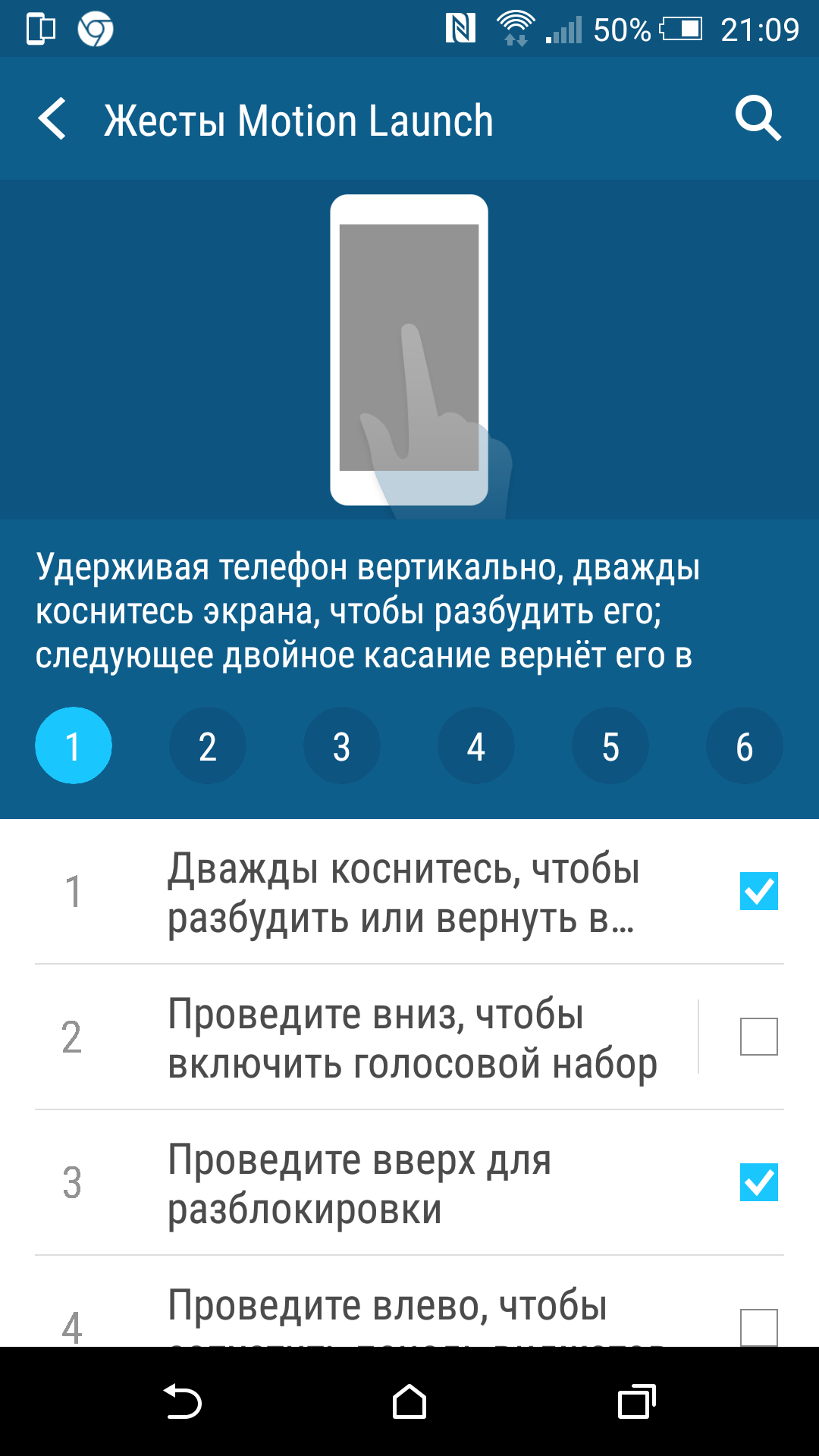This screenshot has height=1456, width=819.
Task: Tap the system home button
Action: [409, 1401]
